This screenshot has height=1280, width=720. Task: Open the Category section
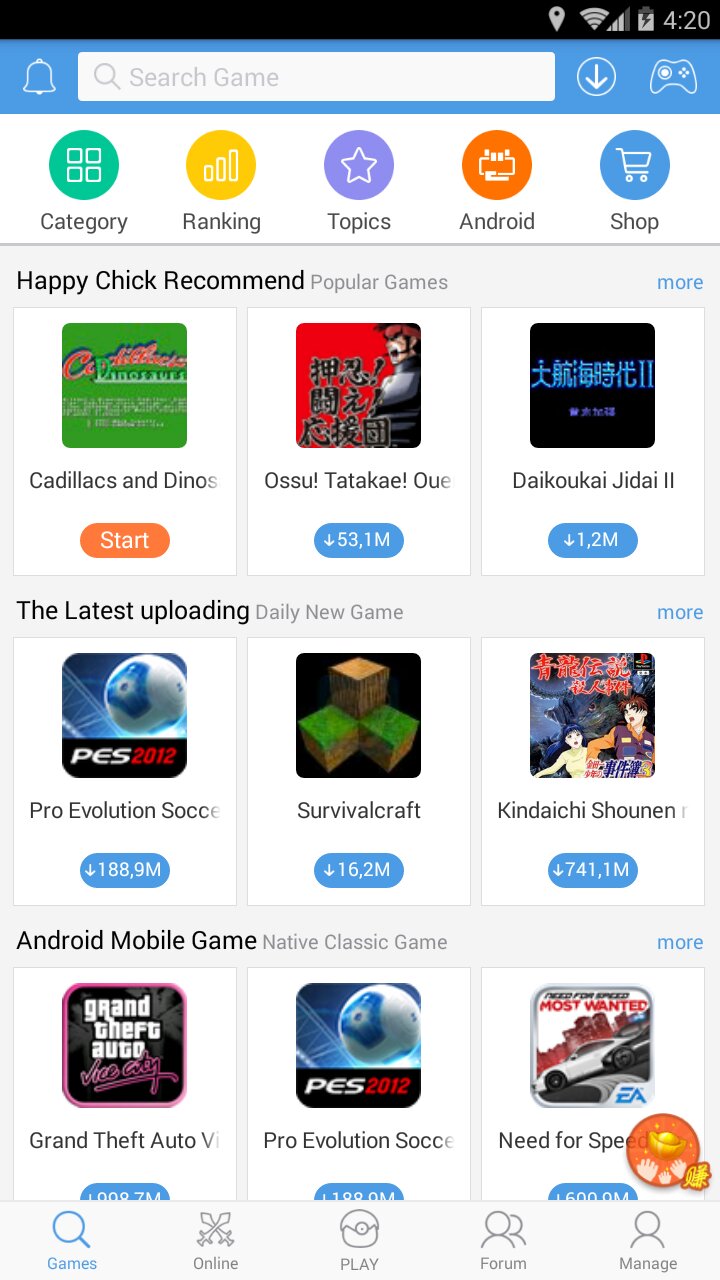(x=84, y=184)
